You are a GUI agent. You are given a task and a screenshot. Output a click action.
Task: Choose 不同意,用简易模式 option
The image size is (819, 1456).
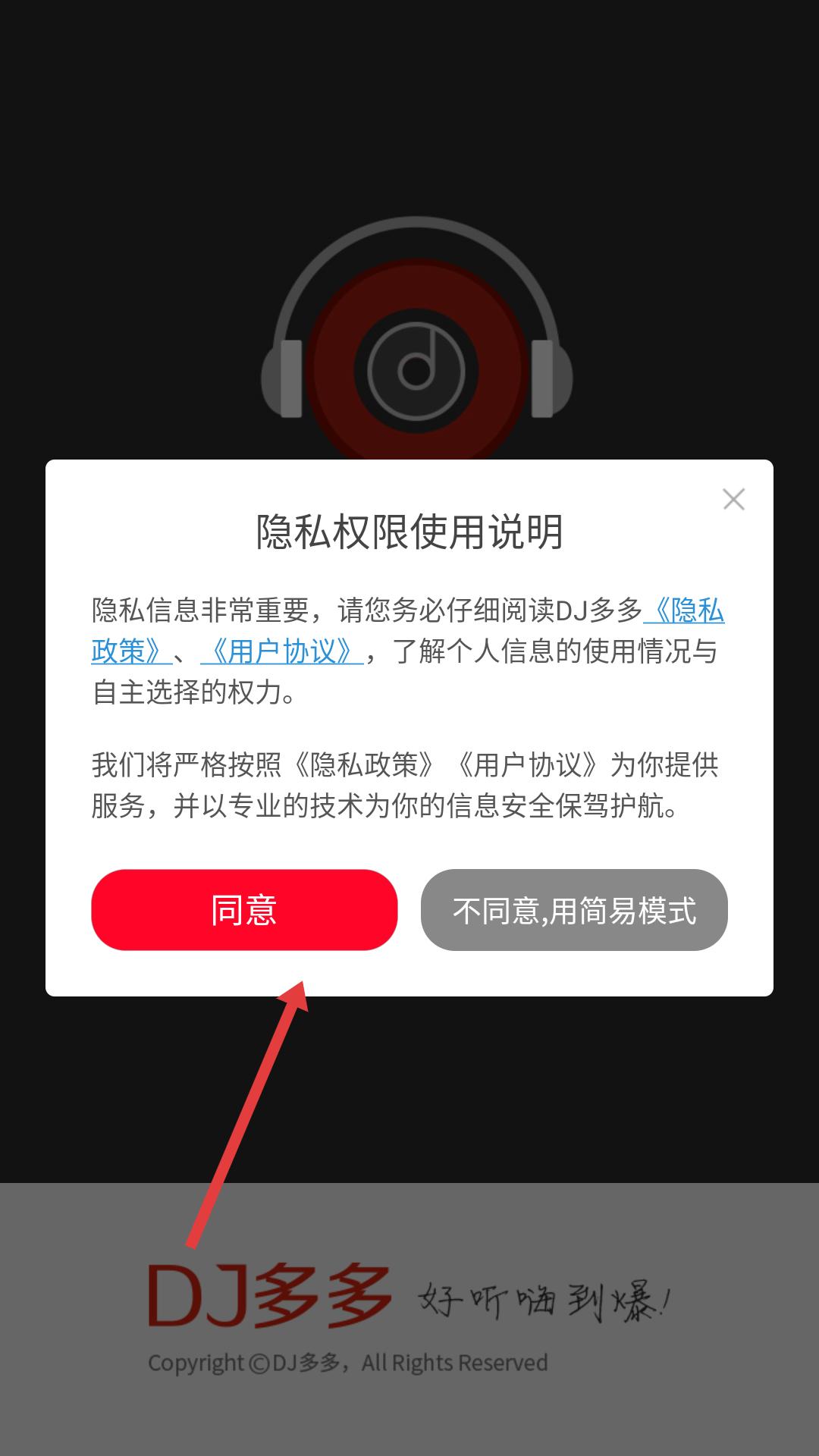tap(574, 910)
